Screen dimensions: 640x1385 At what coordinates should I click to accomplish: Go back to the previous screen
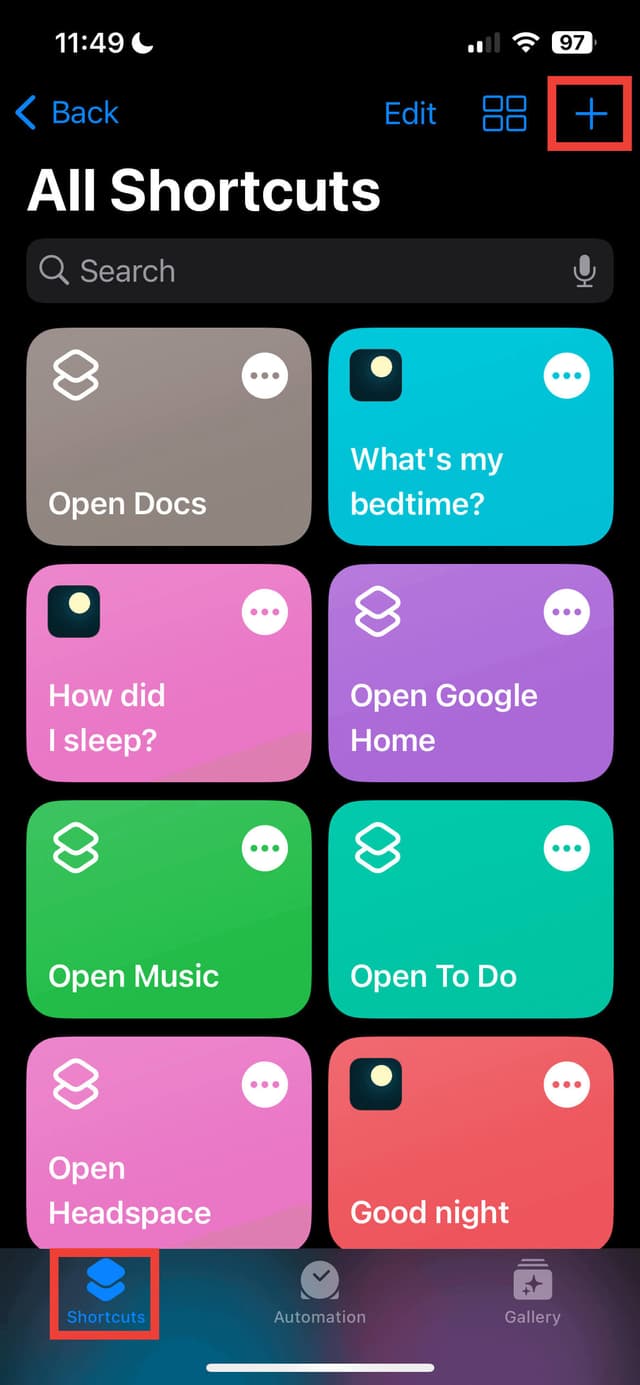coord(68,113)
